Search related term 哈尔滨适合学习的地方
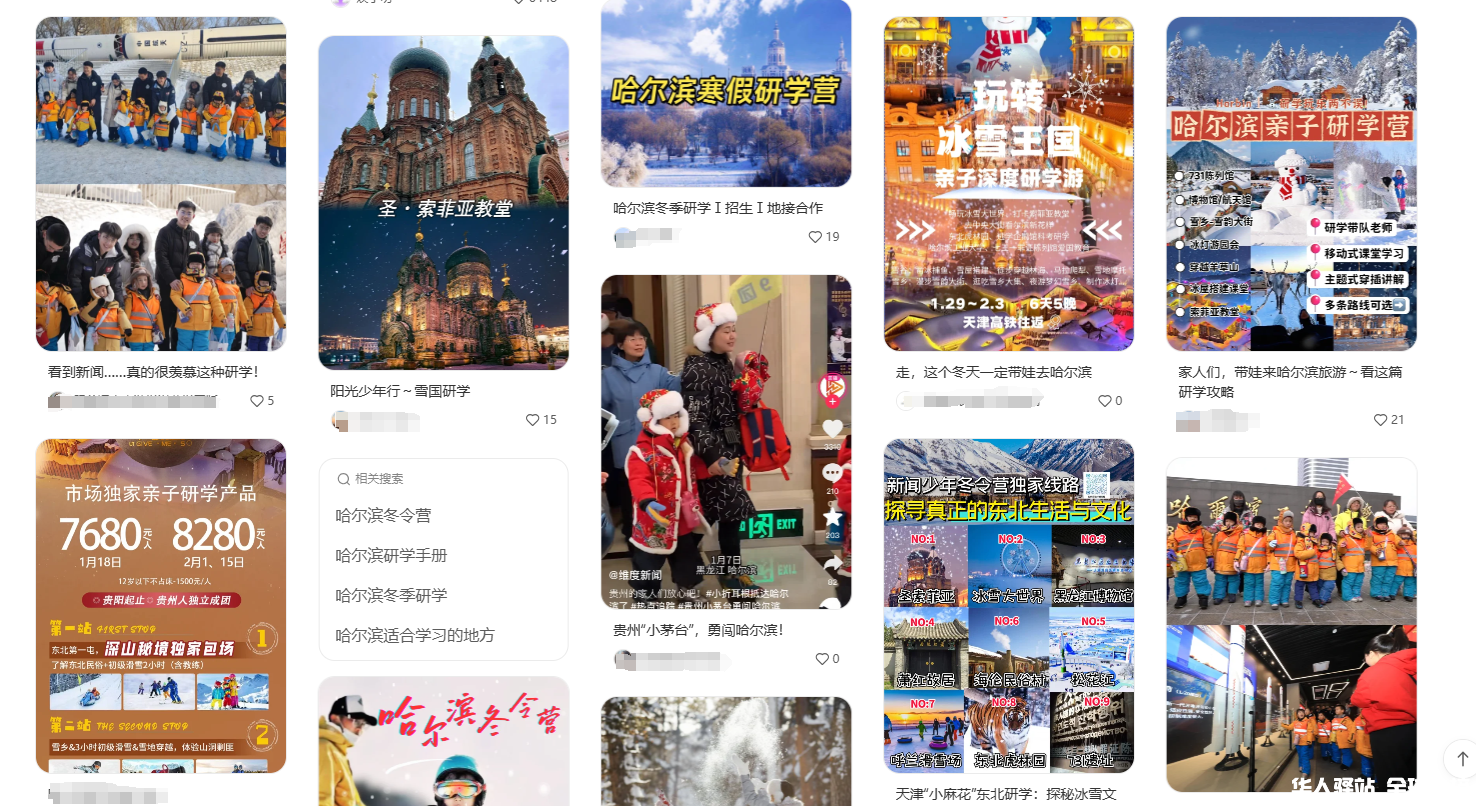The height and width of the screenshot is (806, 1476). point(415,636)
